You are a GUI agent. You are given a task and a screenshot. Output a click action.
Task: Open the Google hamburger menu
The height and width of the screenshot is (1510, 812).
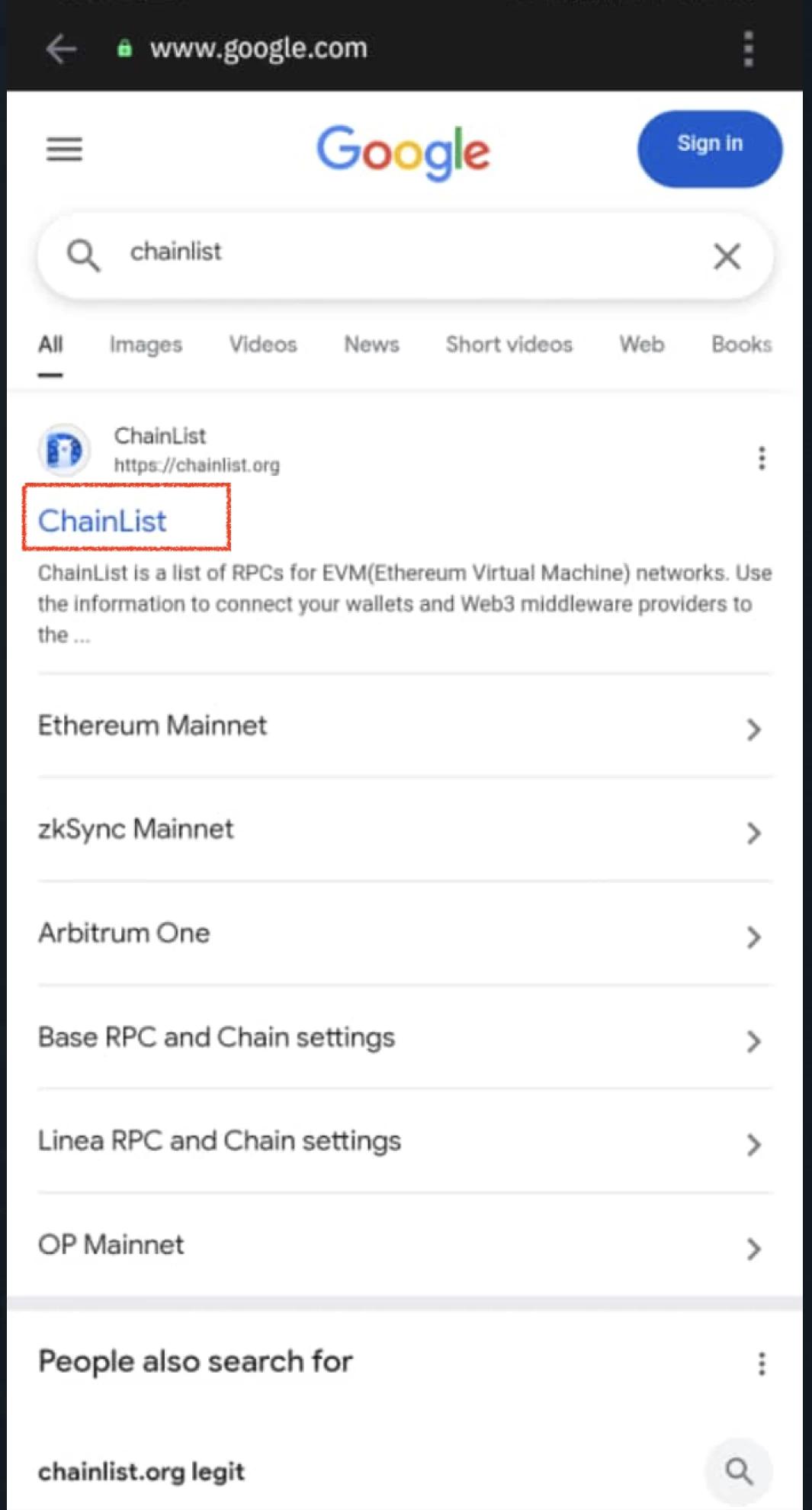pos(64,149)
